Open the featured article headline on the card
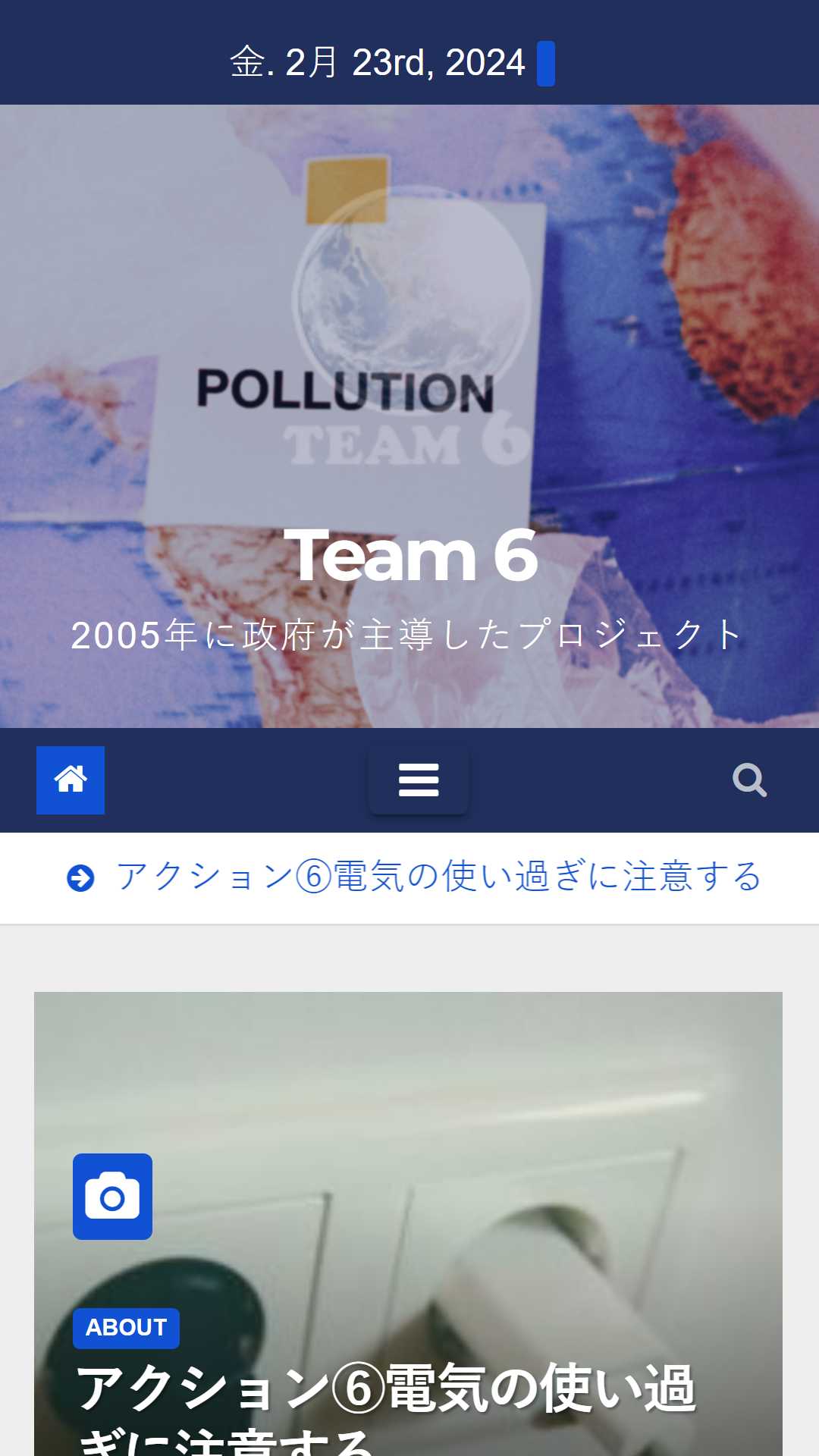The image size is (819, 1456). pos(386,1410)
